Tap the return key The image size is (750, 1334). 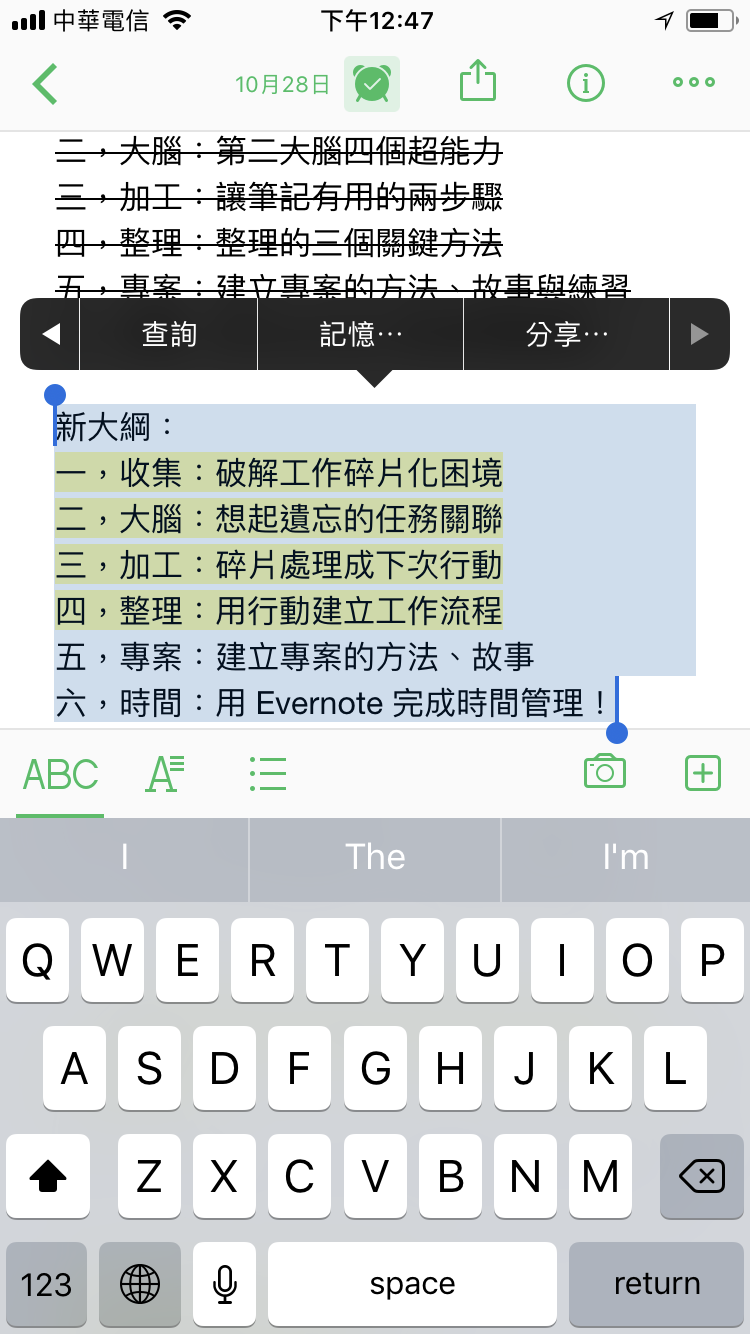click(657, 1284)
